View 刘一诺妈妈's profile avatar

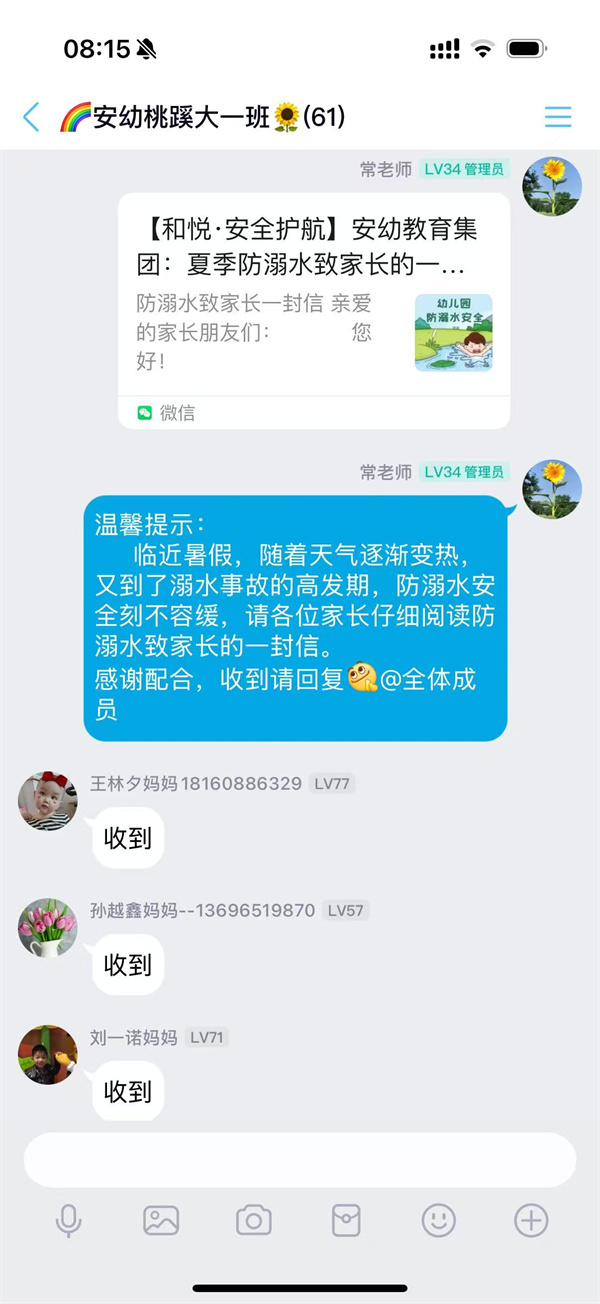pyautogui.click(x=48, y=1055)
